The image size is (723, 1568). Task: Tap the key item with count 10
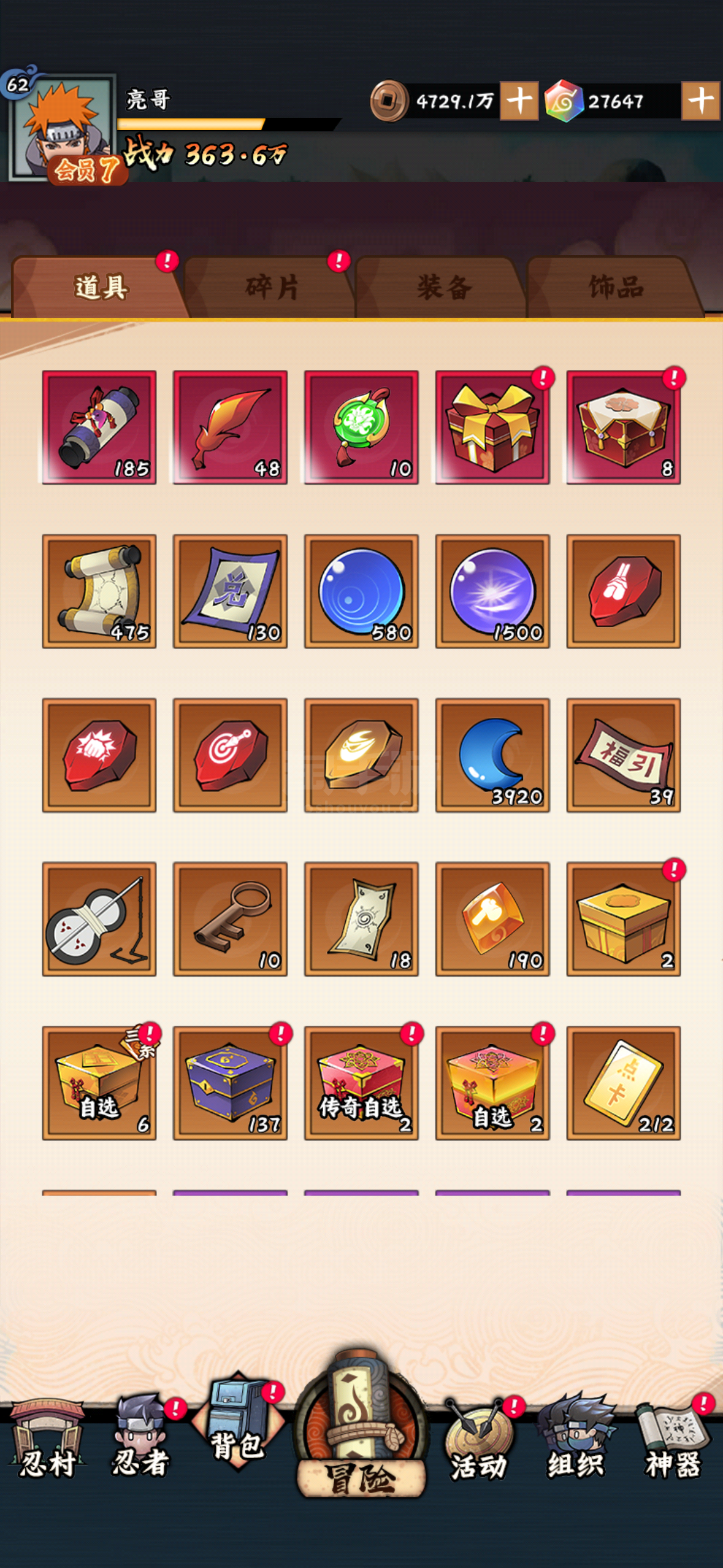(230, 919)
